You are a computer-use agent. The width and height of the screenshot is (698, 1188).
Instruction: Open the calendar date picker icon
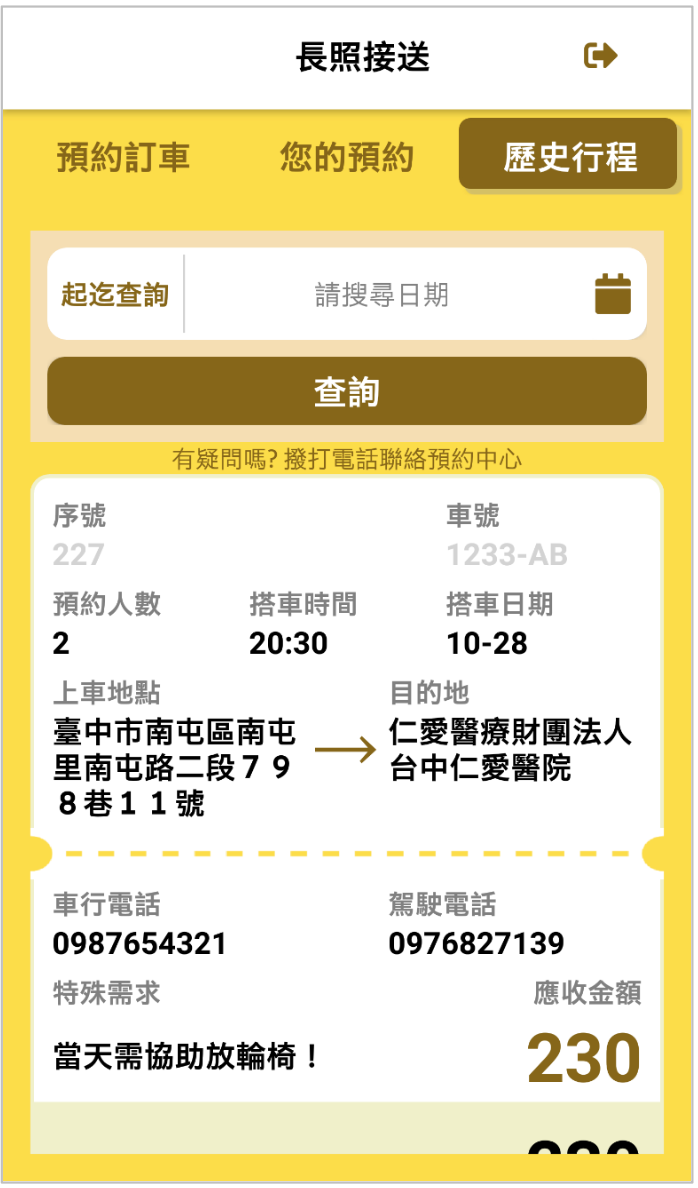click(x=613, y=295)
